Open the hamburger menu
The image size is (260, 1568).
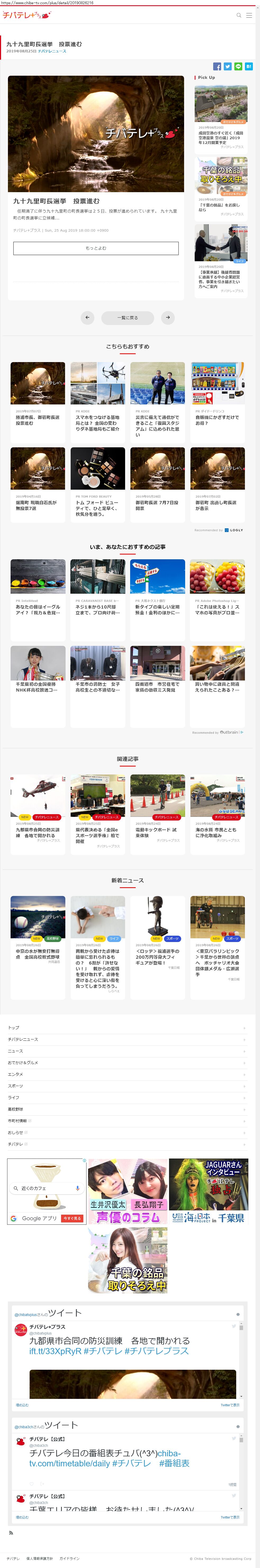[x=249, y=15]
